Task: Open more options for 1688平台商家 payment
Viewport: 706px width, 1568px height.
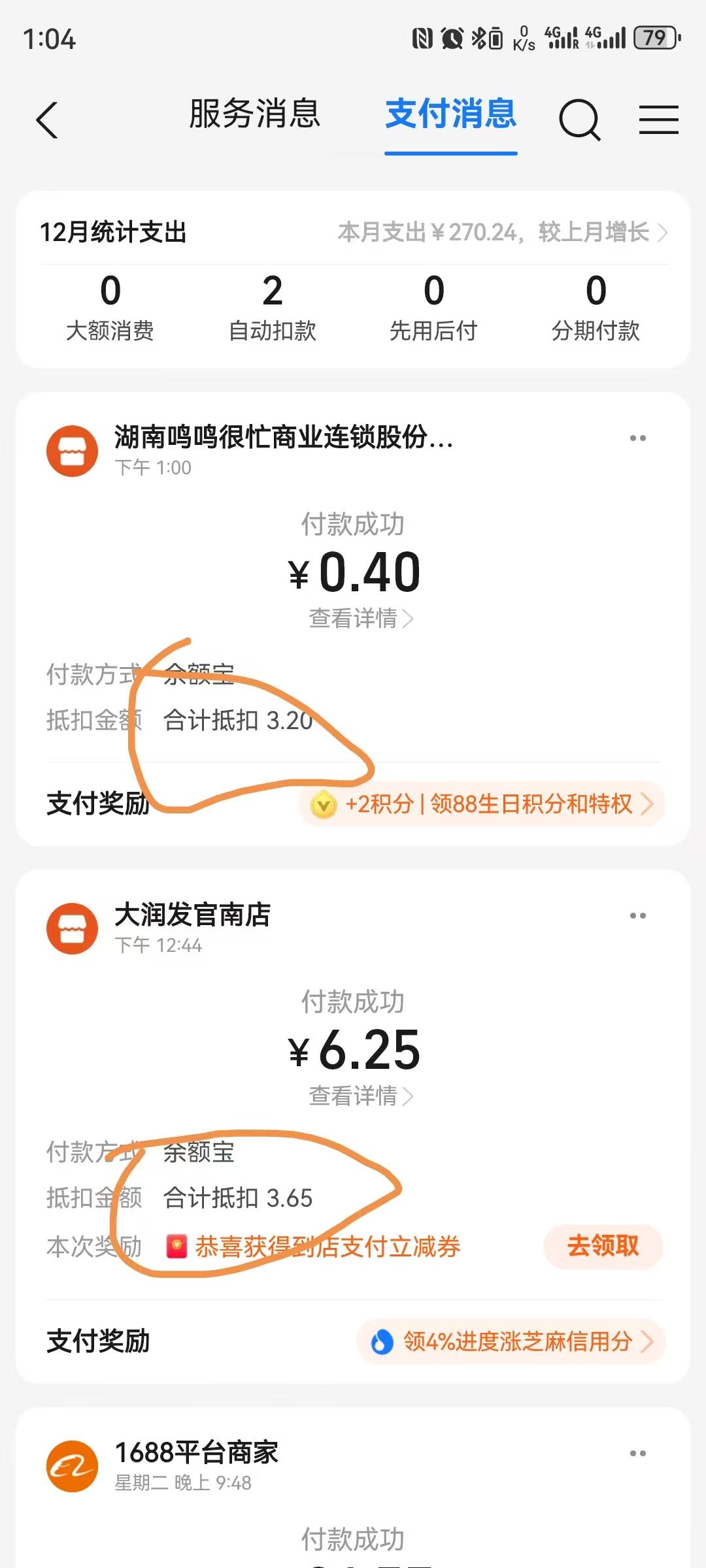Action: pos(637,1454)
